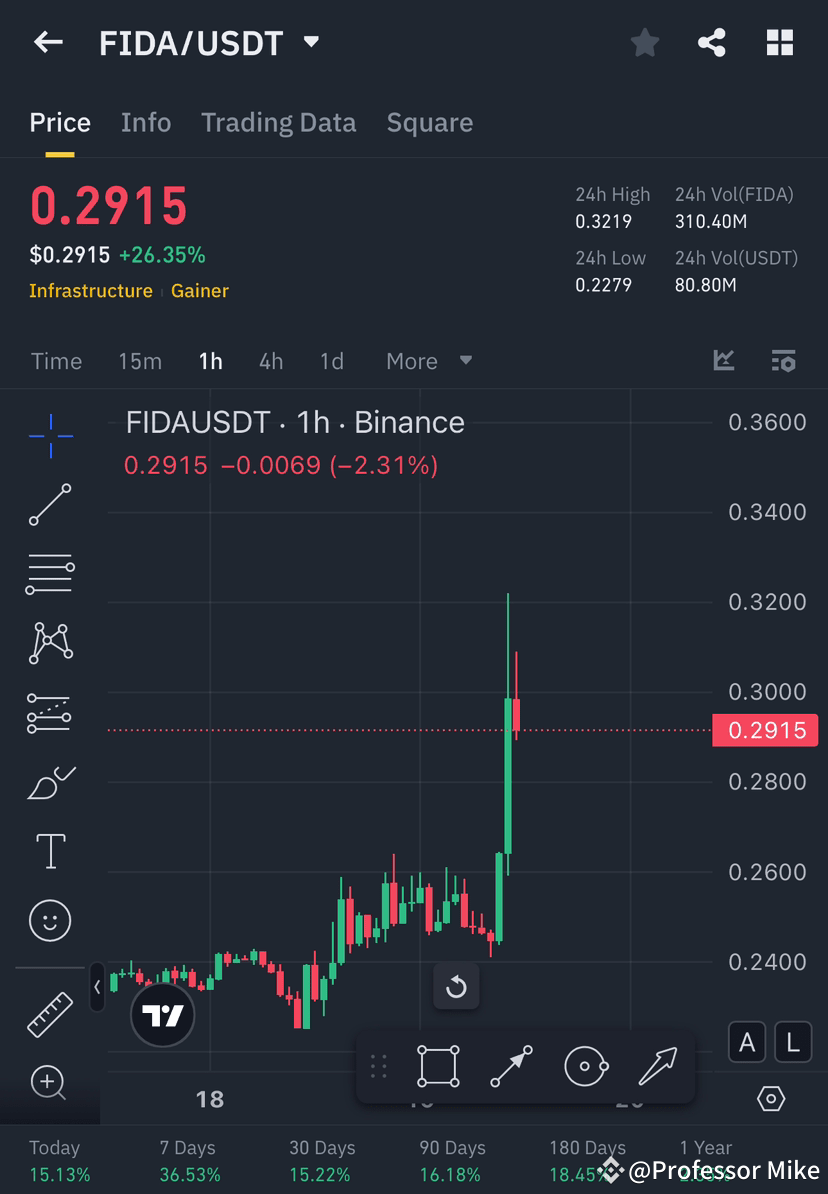Select the ruler measure tool

[50, 1013]
